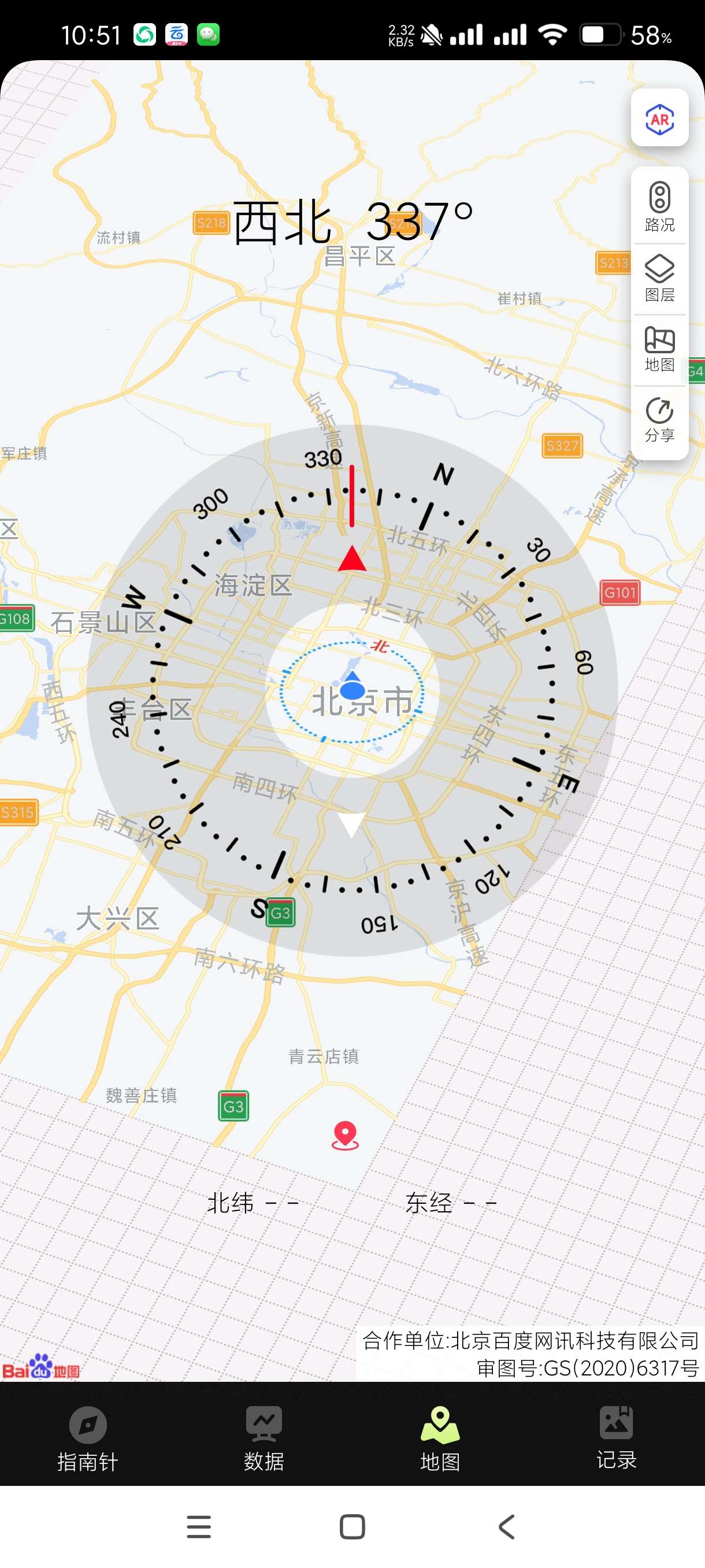Viewport: 705px width, 1568px height.
Task: Open the 图层 layers option
Action: point(659,278)
